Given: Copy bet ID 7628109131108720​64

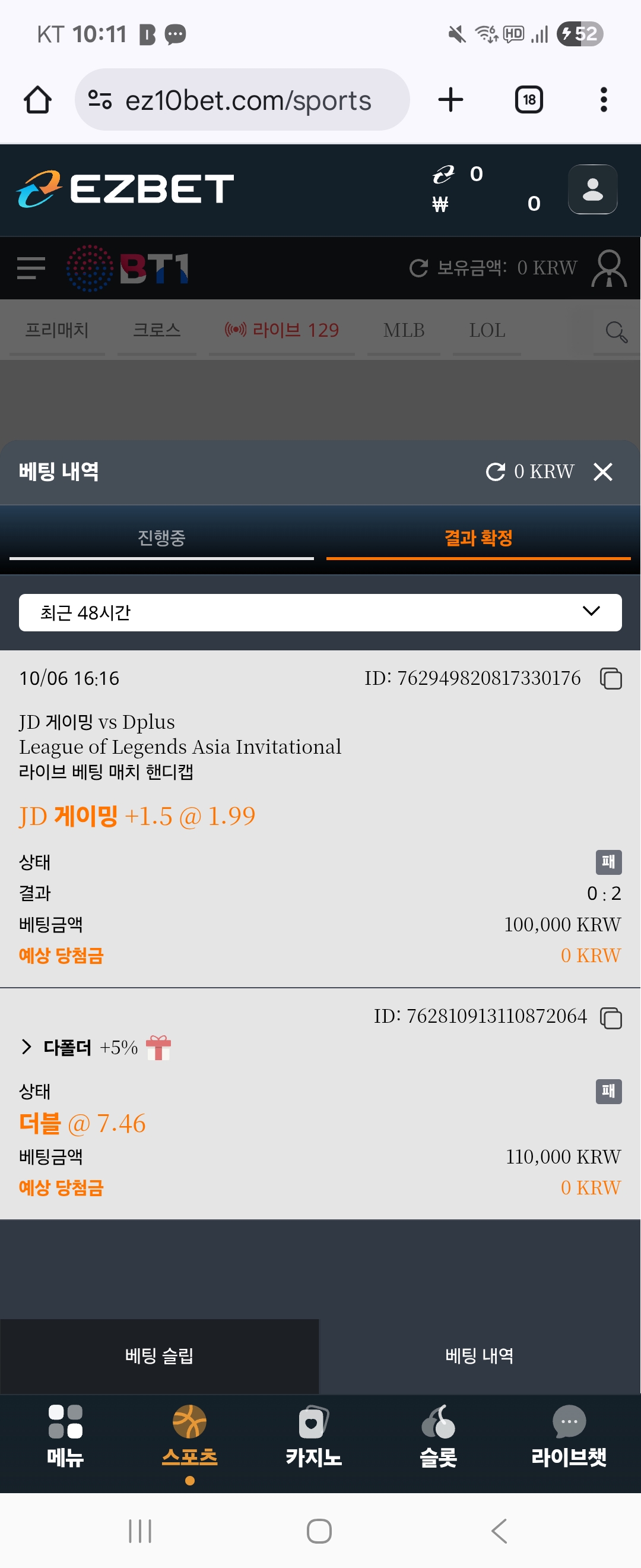Looking at the screenshot, I should (x=611, y=1019).
